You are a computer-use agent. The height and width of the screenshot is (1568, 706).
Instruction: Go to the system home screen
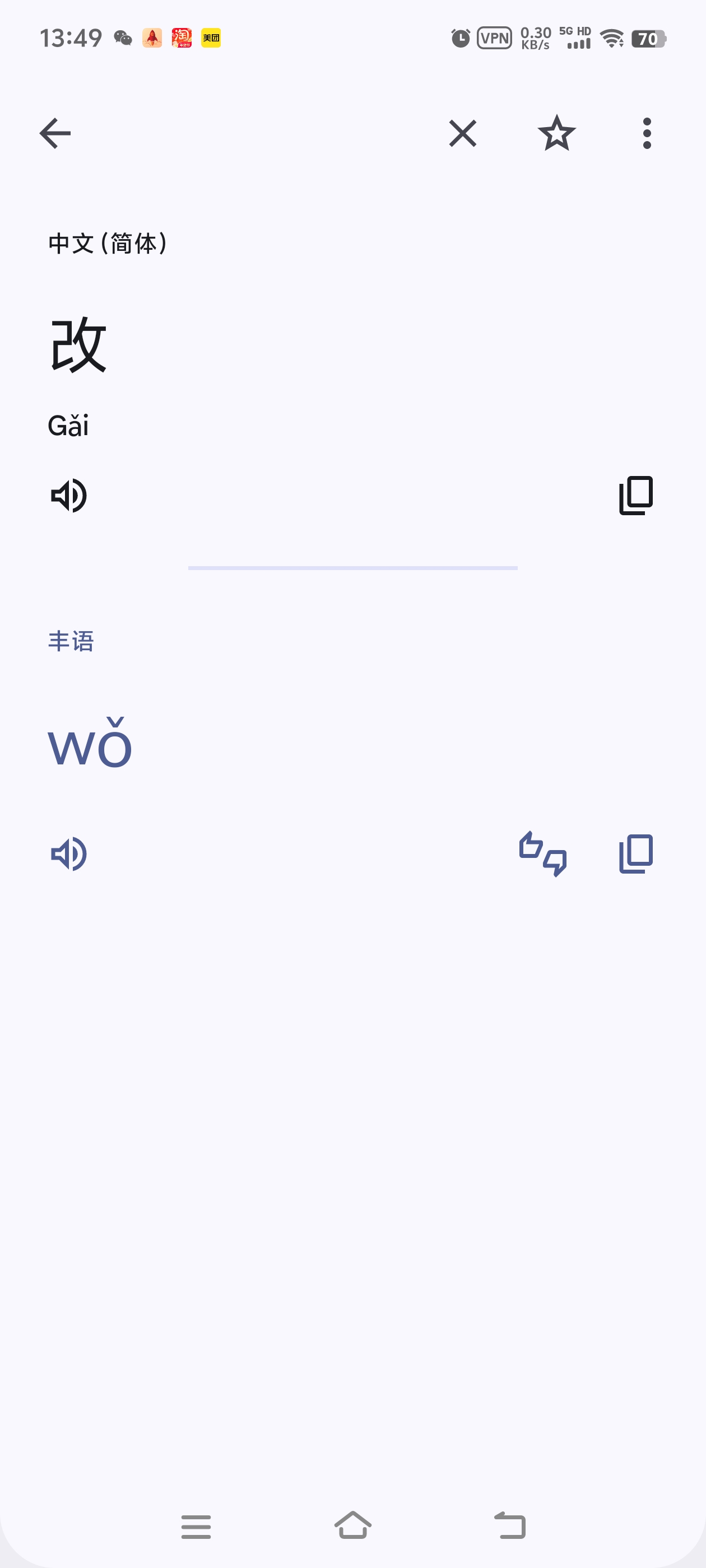(x=352, y=1525)
